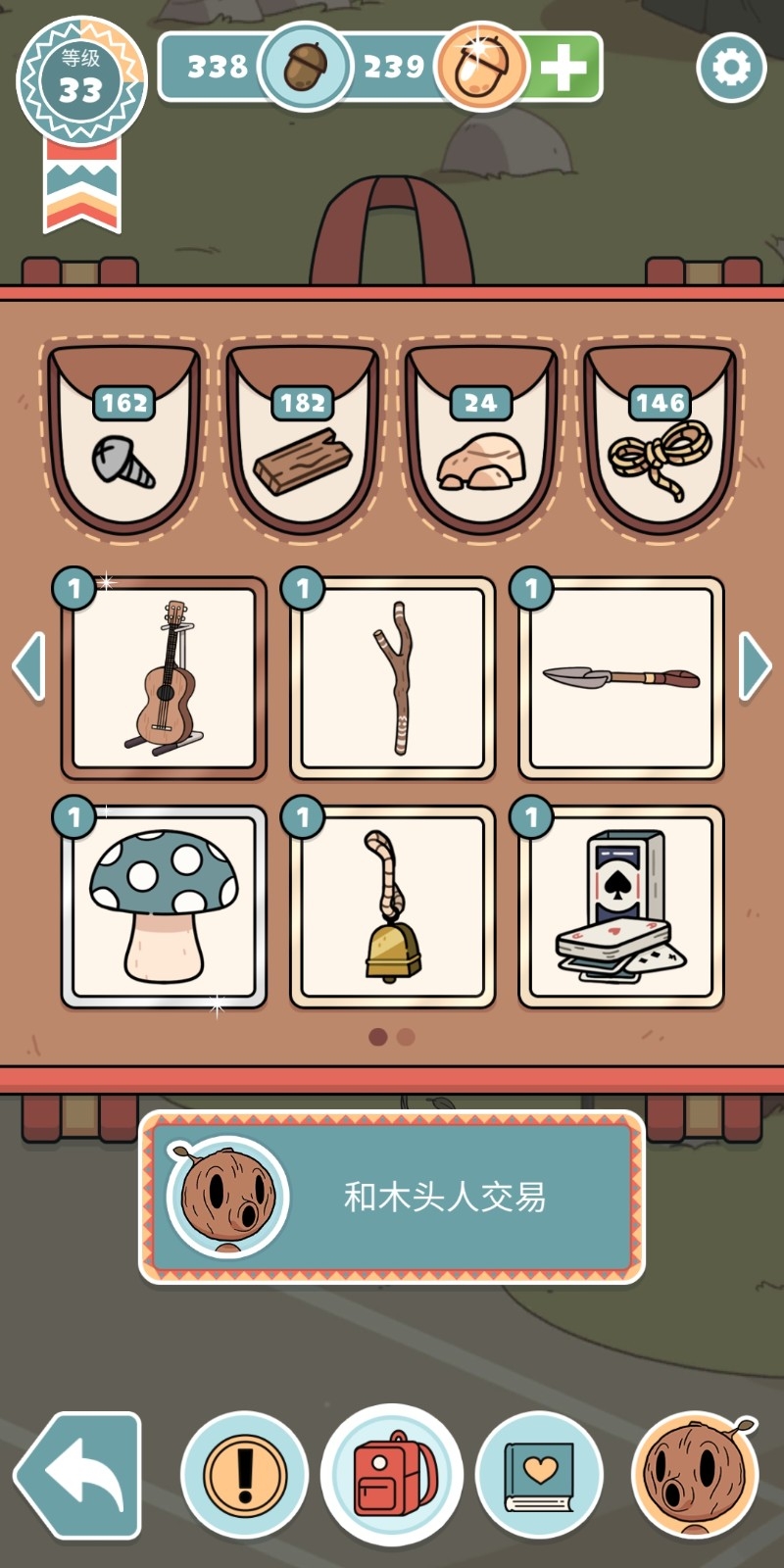Go to next inventory page arrow
Image resolution: width=784 pixels, height=1568 pixels.
755,666
